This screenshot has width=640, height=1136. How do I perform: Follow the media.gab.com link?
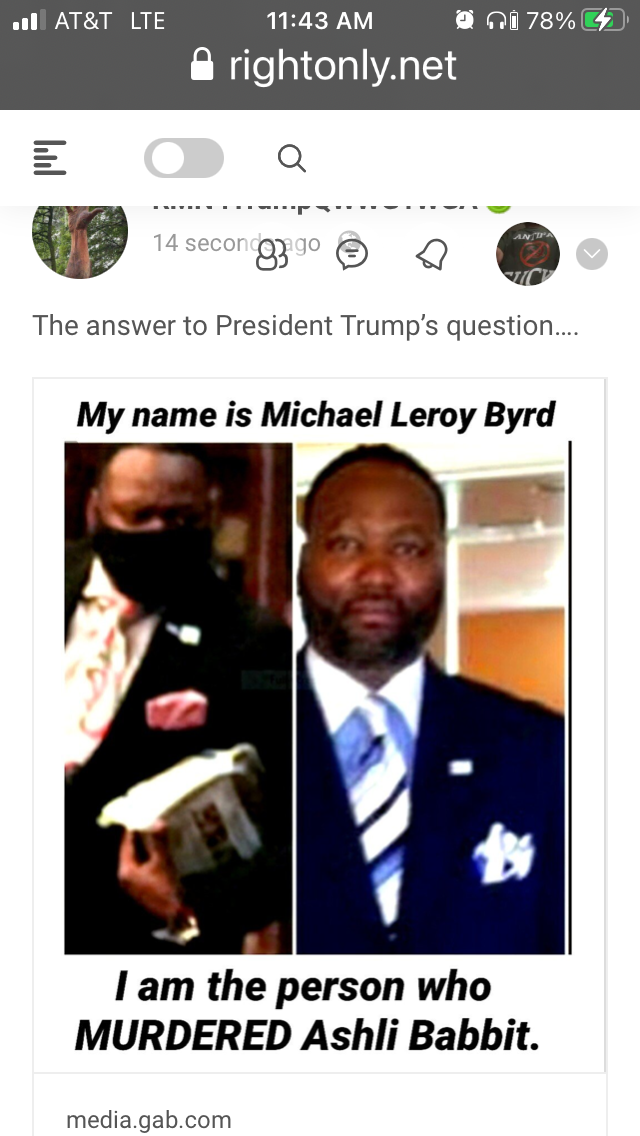click(x=149, y=1119)
